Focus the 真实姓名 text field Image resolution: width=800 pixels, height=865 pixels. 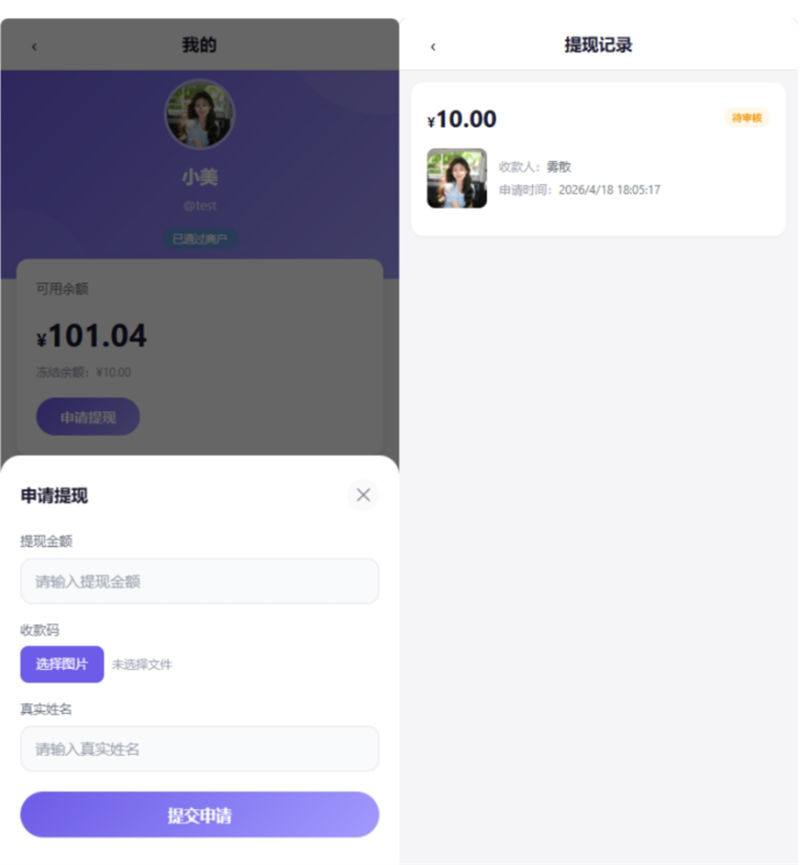click(x=199, y=749)
